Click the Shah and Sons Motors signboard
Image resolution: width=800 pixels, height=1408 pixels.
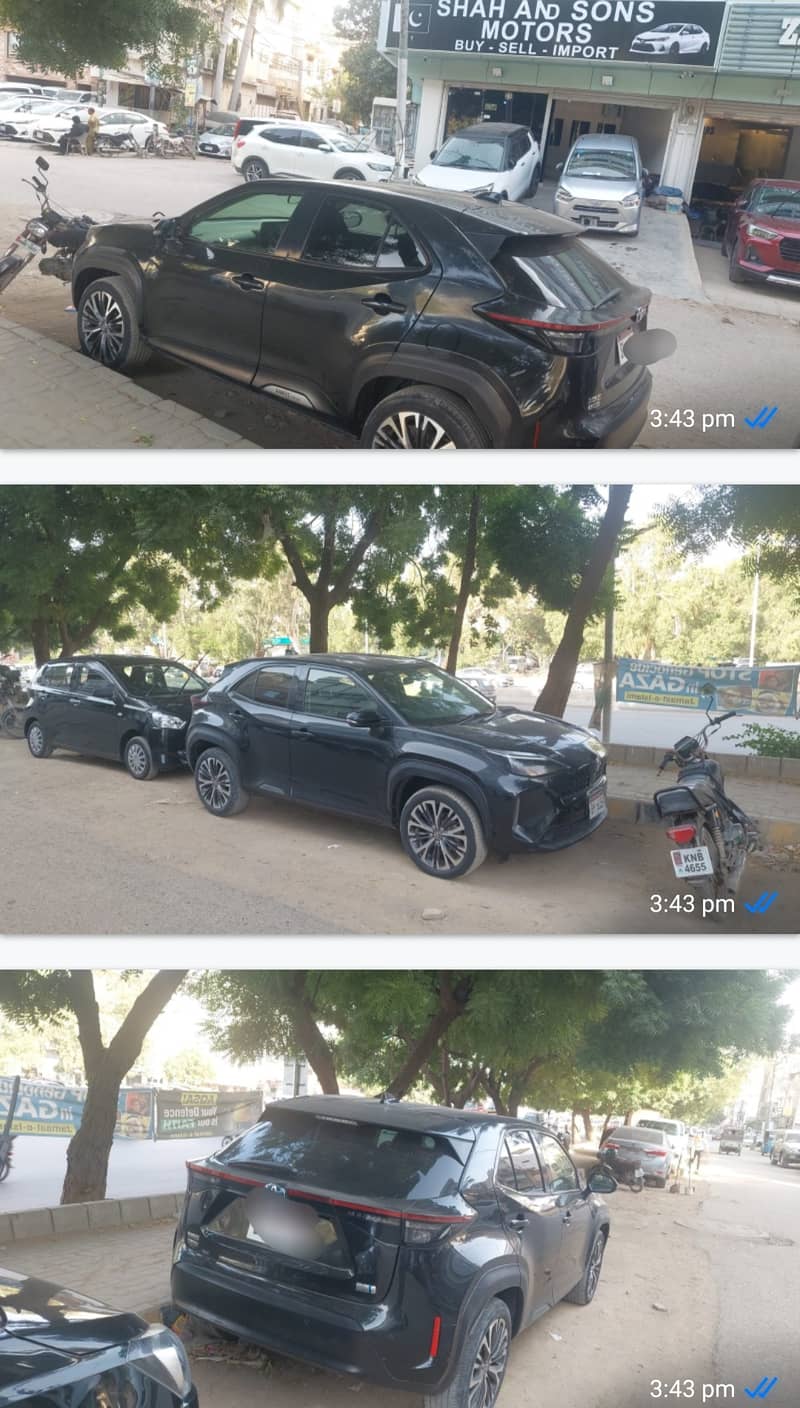[555, 30]
